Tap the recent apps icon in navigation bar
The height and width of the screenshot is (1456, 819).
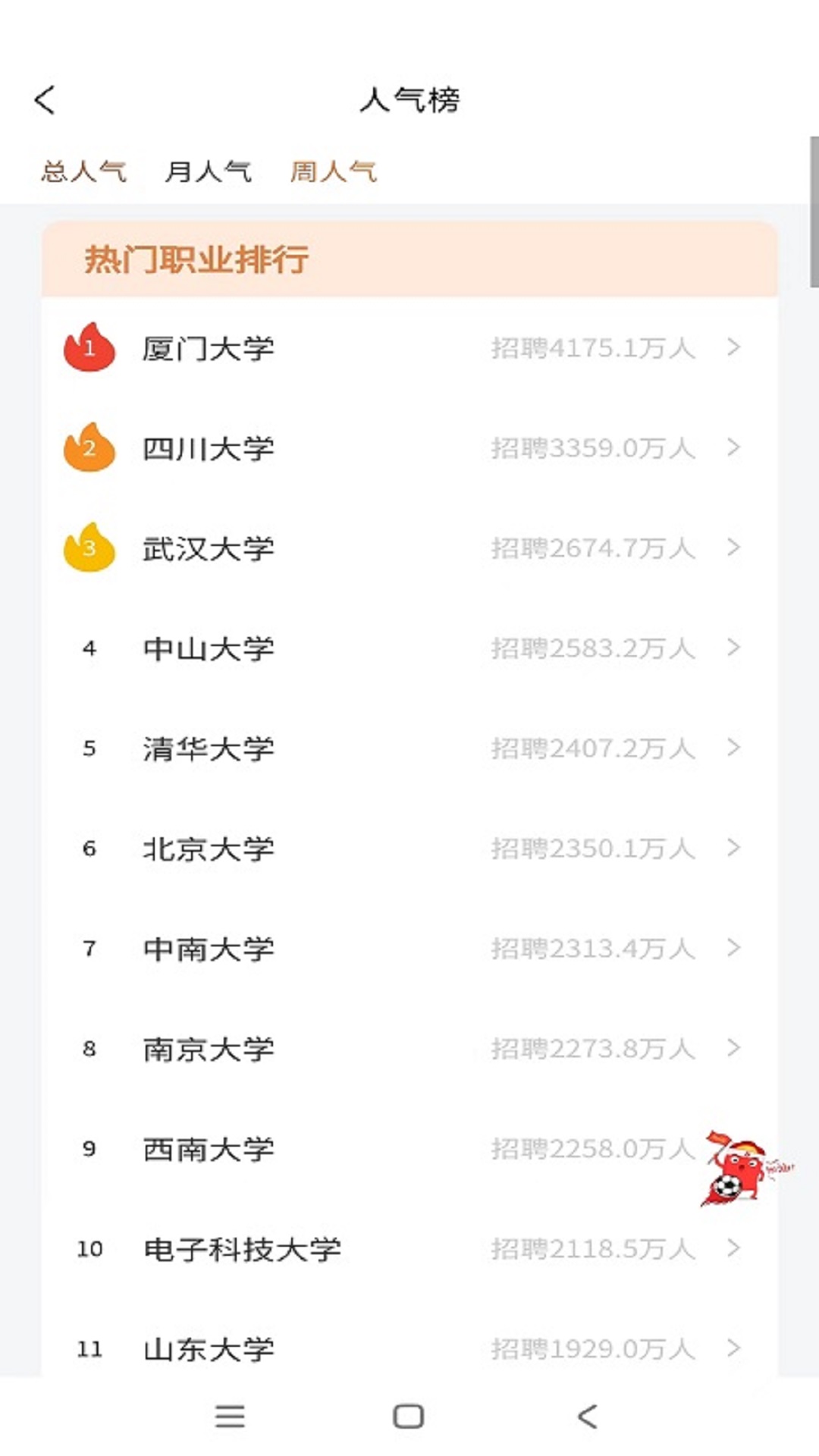231,1415
